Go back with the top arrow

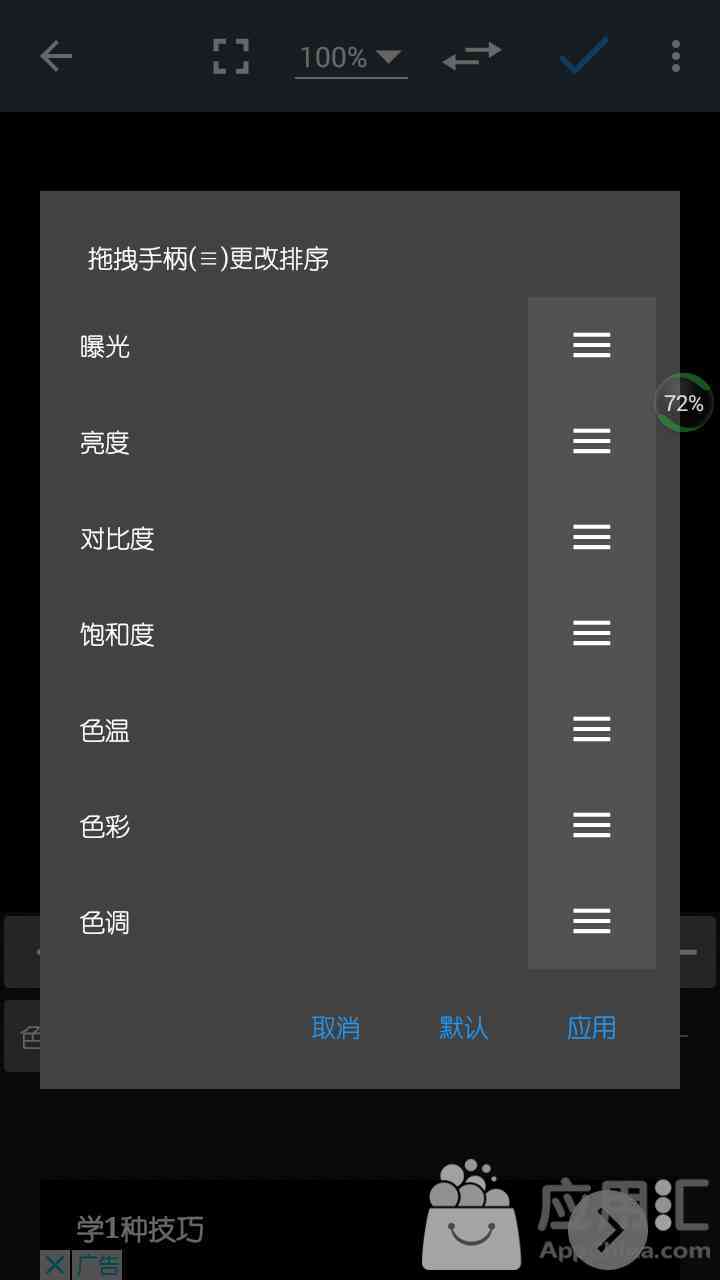point(56,56)
